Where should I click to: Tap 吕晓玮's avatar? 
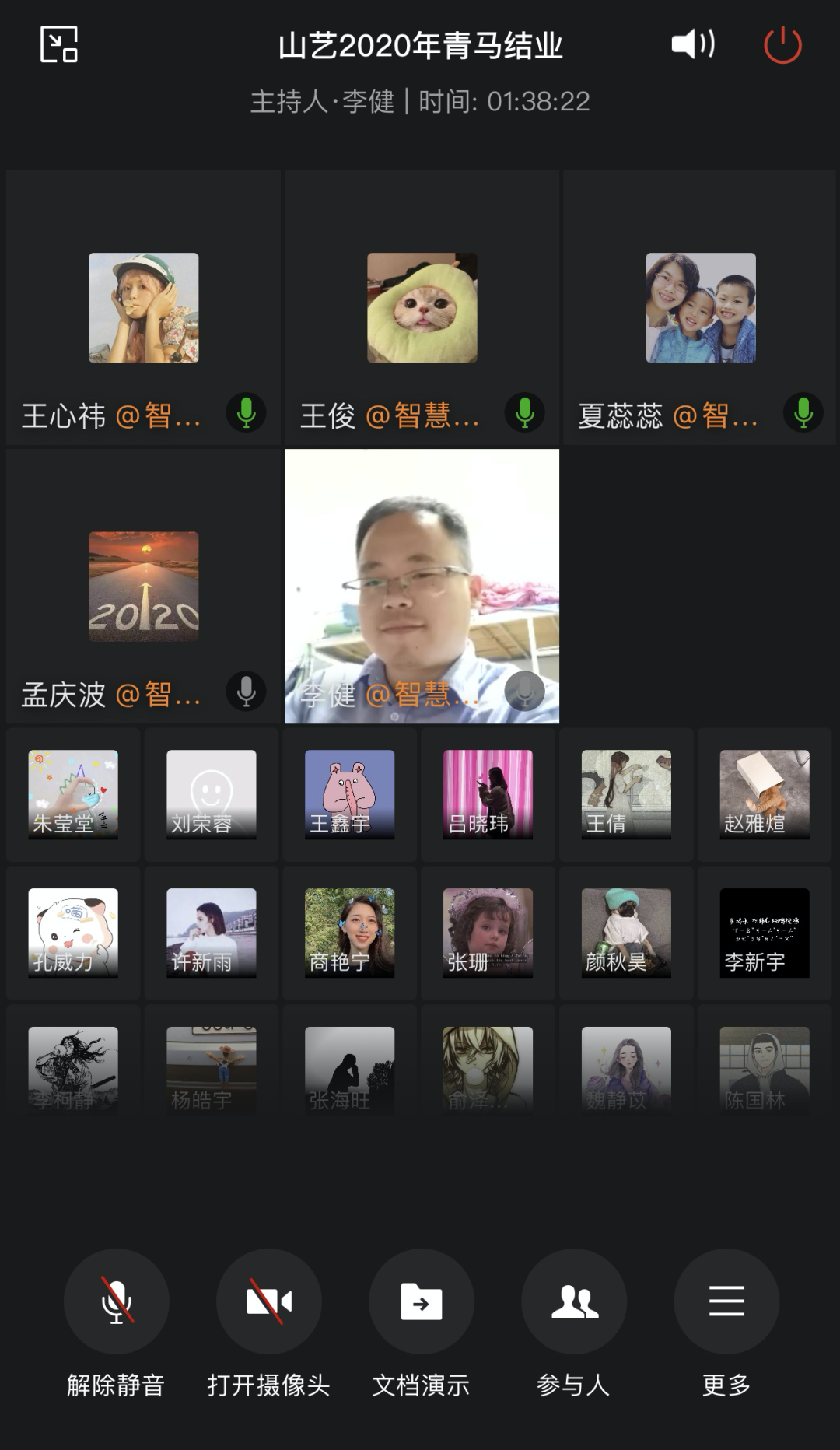[x=488, y=794]
